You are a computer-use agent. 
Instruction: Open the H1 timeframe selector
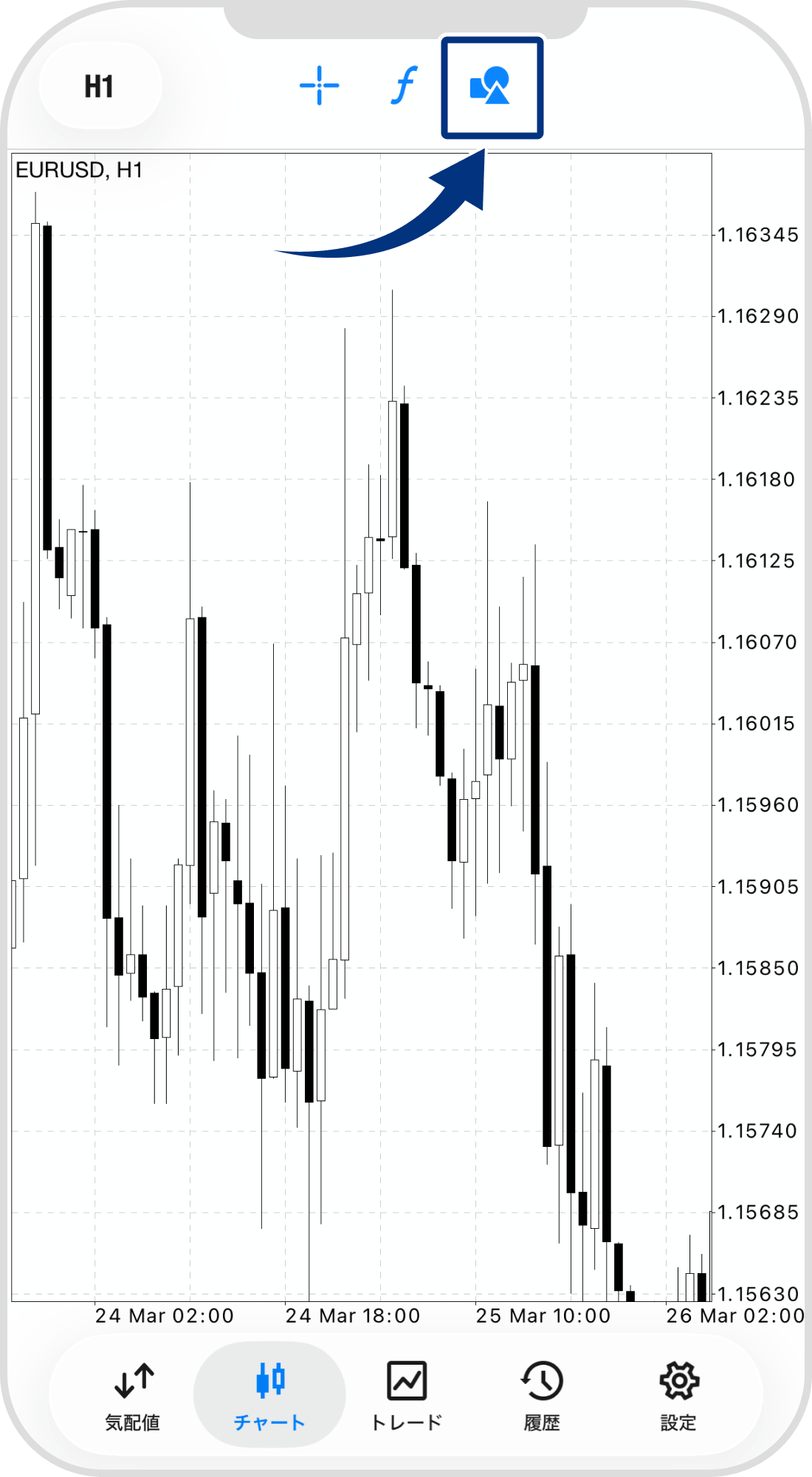99,87
